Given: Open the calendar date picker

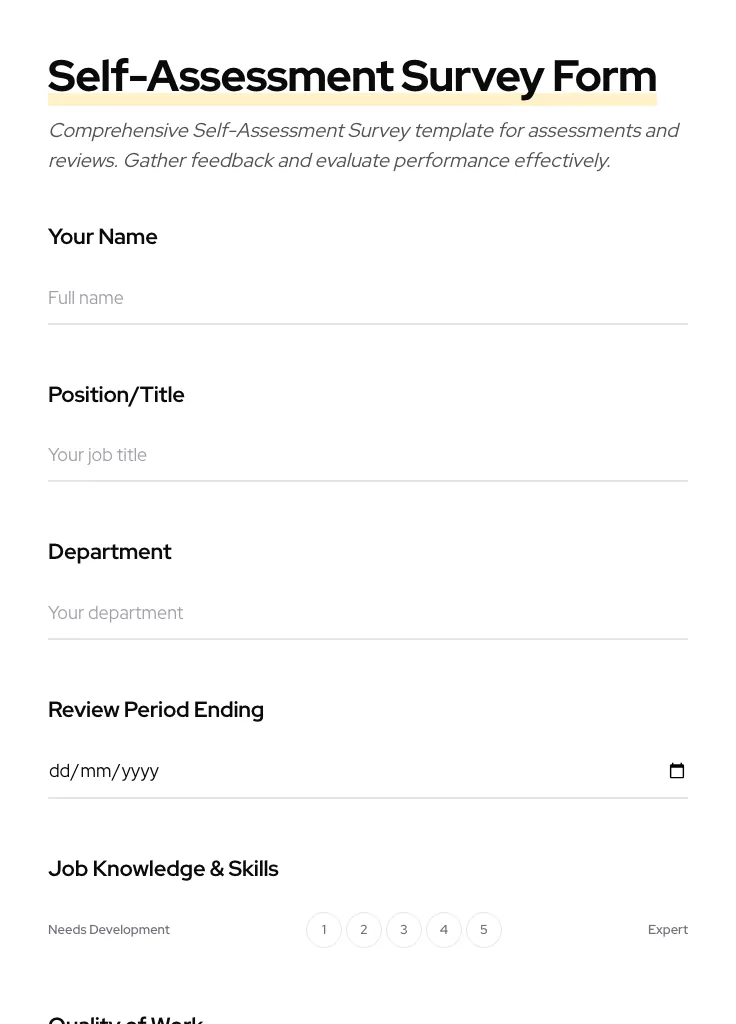Looking at the screenshot, I should pyautogui.click(x=677, y=770).
